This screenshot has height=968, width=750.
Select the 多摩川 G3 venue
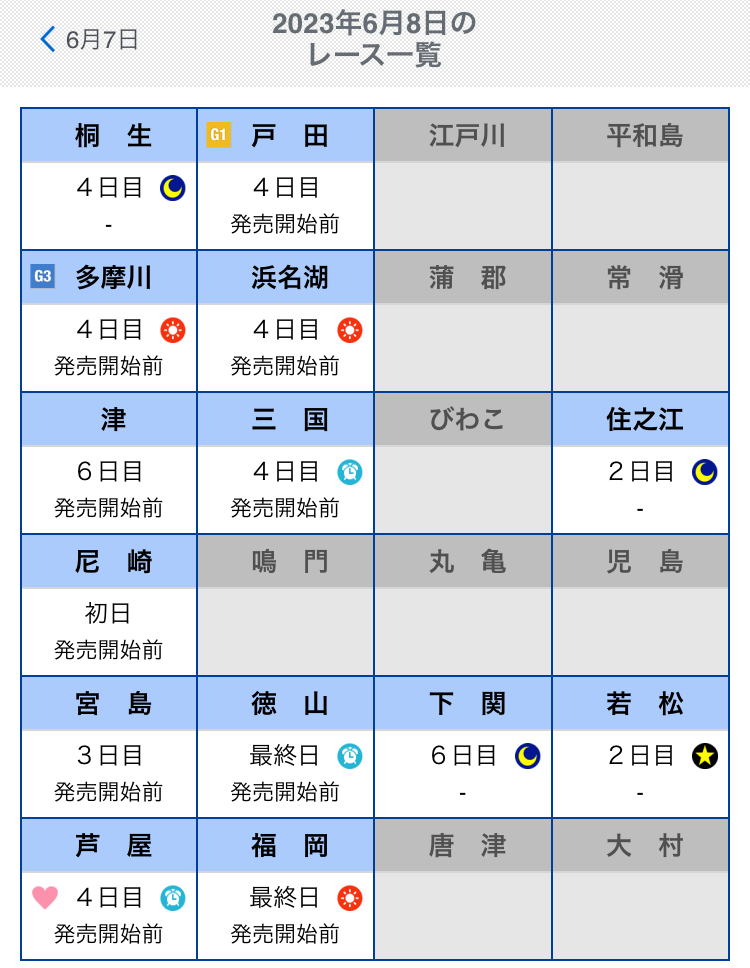tap(110, 321)
